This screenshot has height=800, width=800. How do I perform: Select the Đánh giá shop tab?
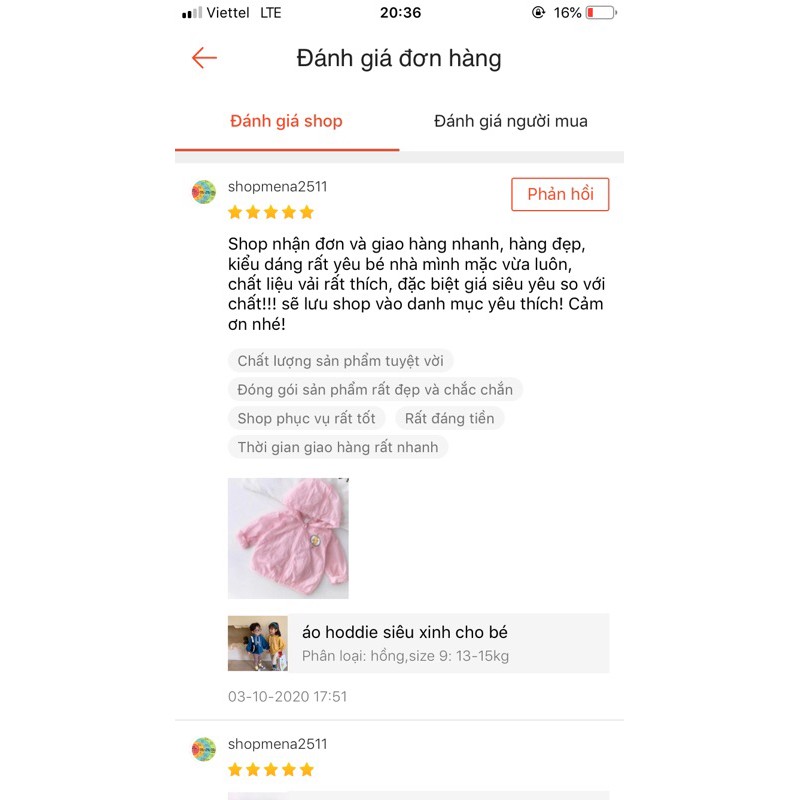pos(286,121)
